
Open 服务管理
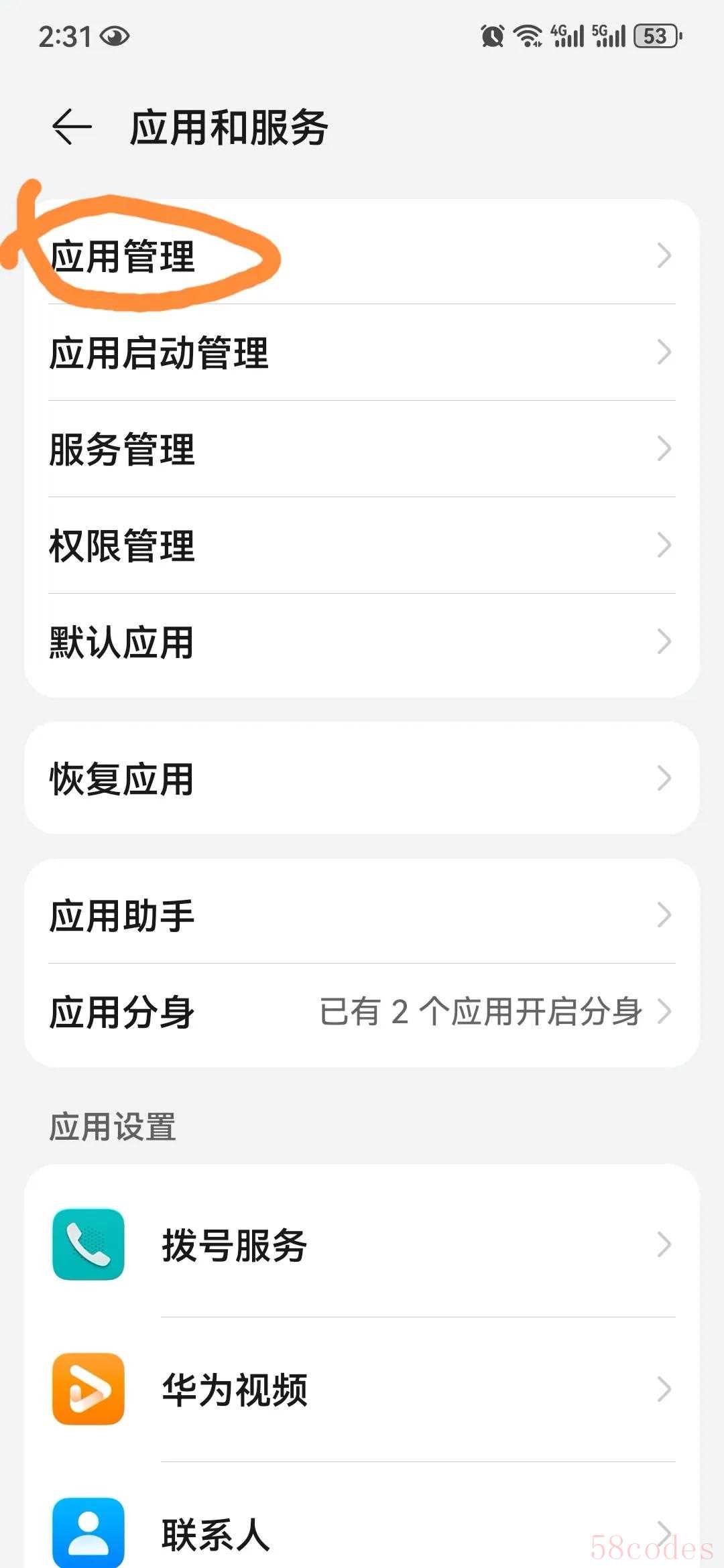point(362,449)
